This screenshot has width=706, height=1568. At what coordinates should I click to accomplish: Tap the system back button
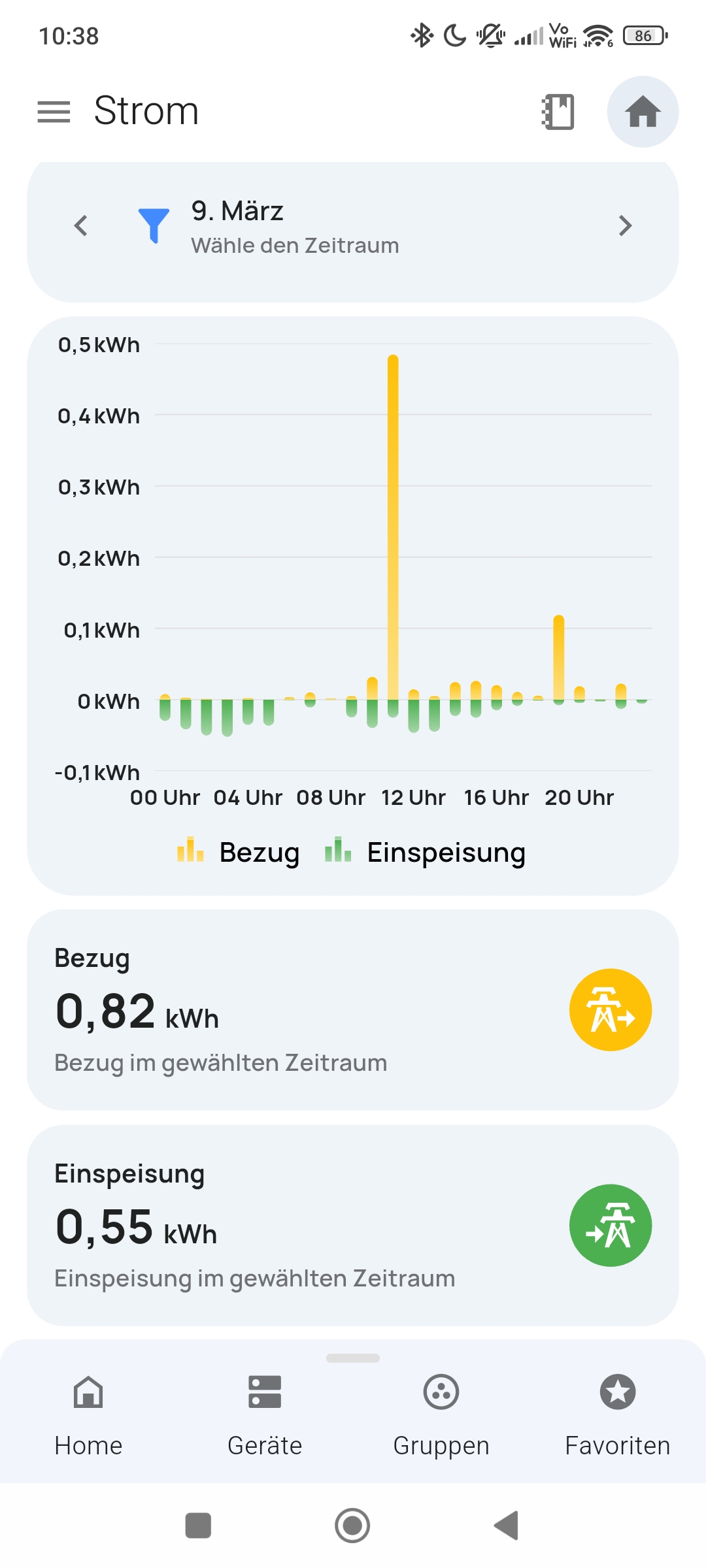pos(507,1526)
